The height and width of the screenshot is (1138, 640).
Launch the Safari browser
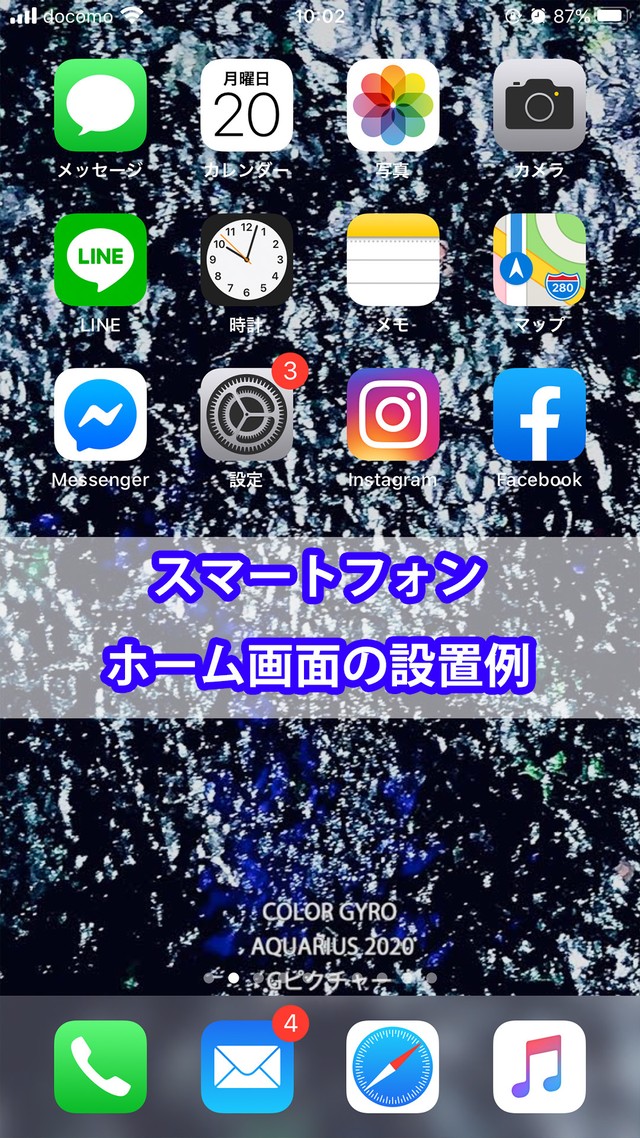(393, 1066)
